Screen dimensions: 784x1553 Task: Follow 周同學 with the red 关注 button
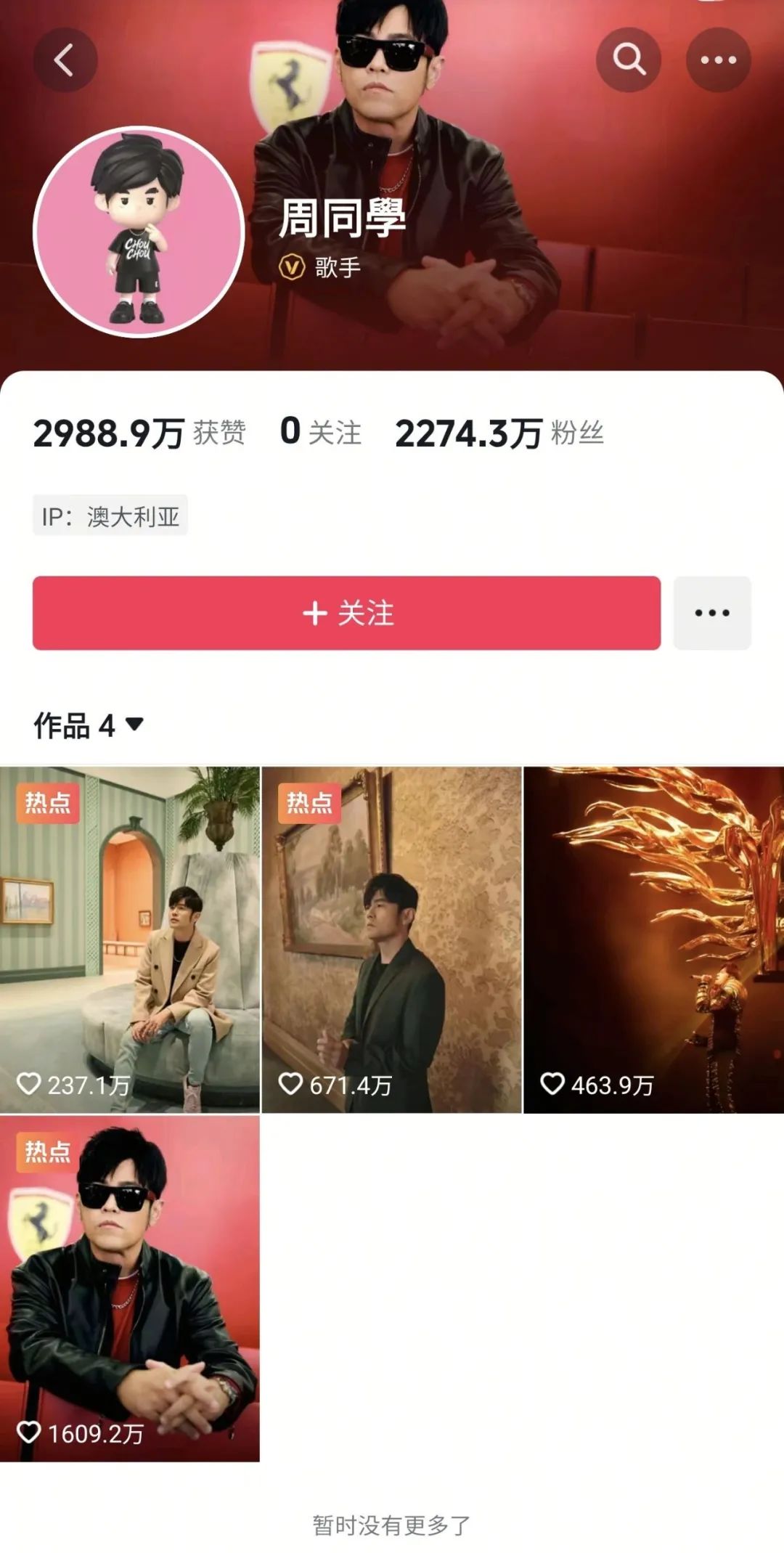[x=346, y=614]
